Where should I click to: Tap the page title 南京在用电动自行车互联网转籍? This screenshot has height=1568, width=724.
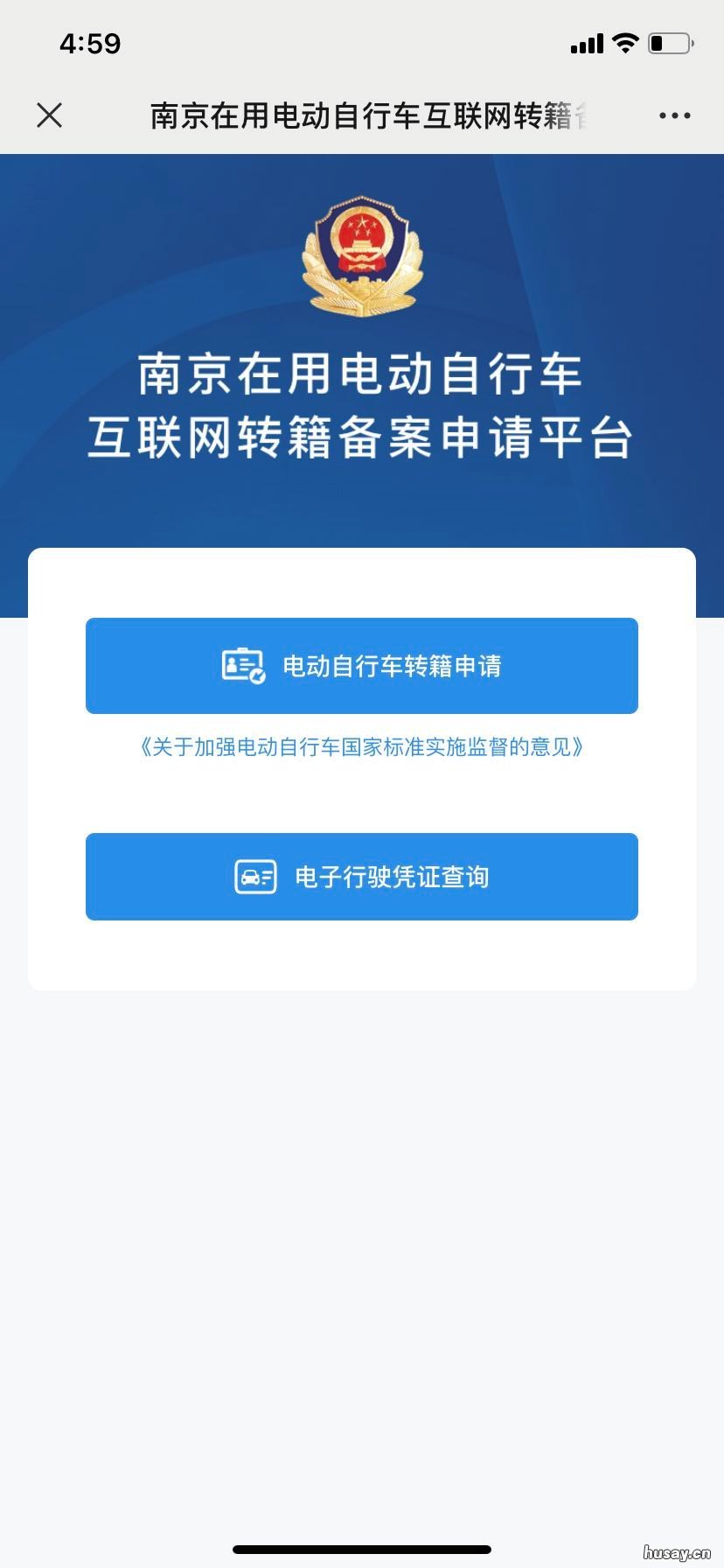[367, 115]
